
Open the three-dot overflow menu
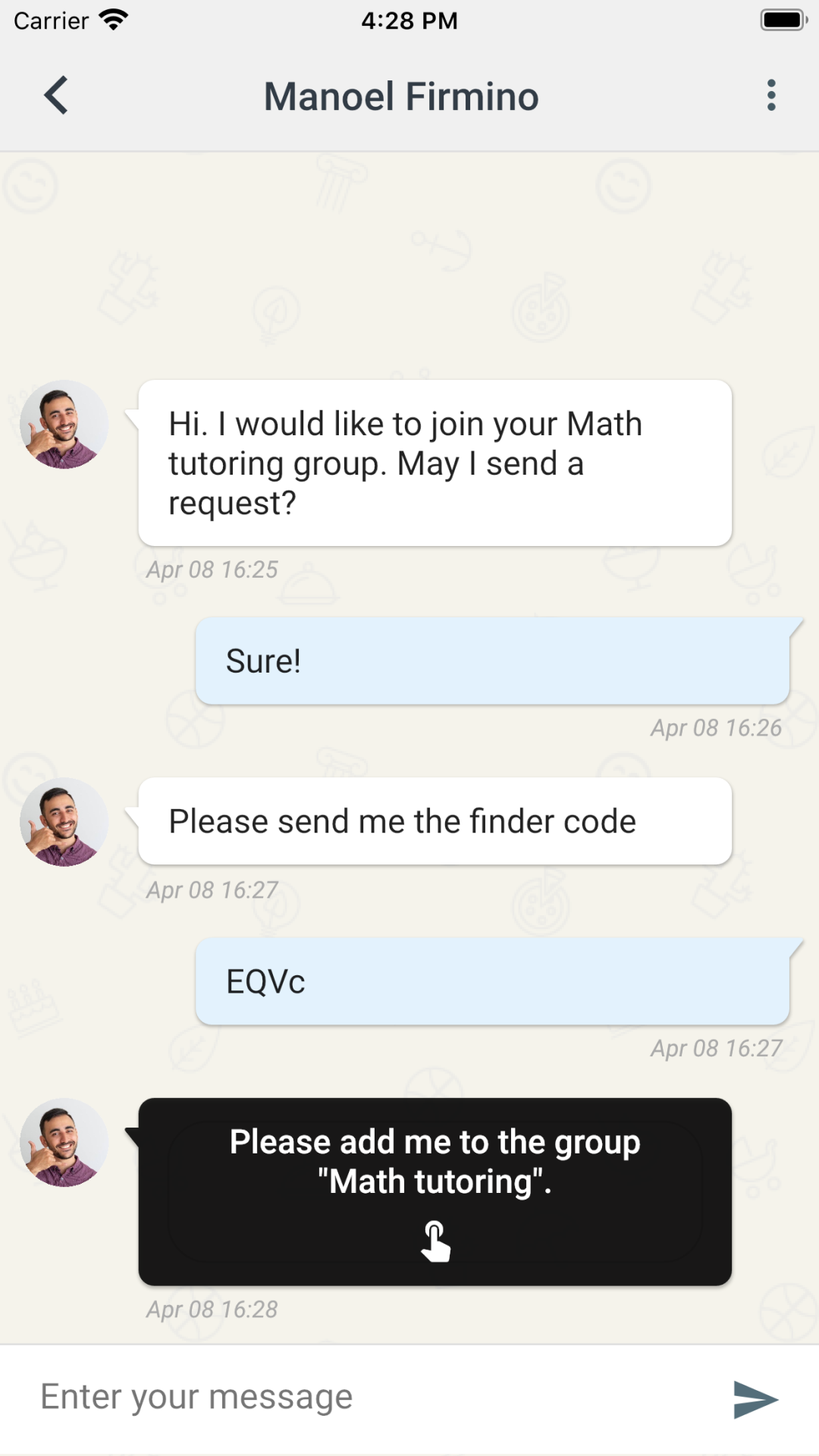tap(771, 96)
